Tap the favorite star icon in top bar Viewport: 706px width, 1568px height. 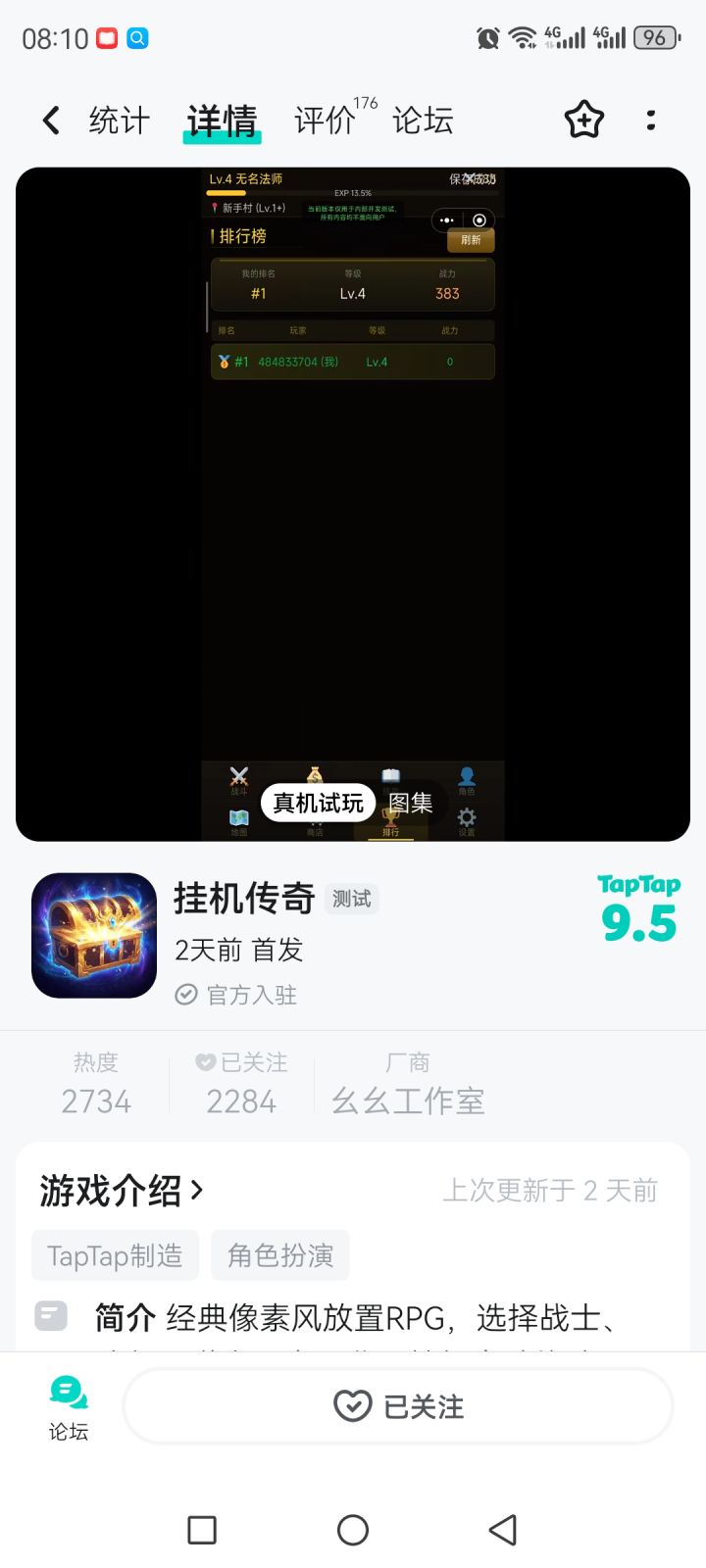[583, 120]
